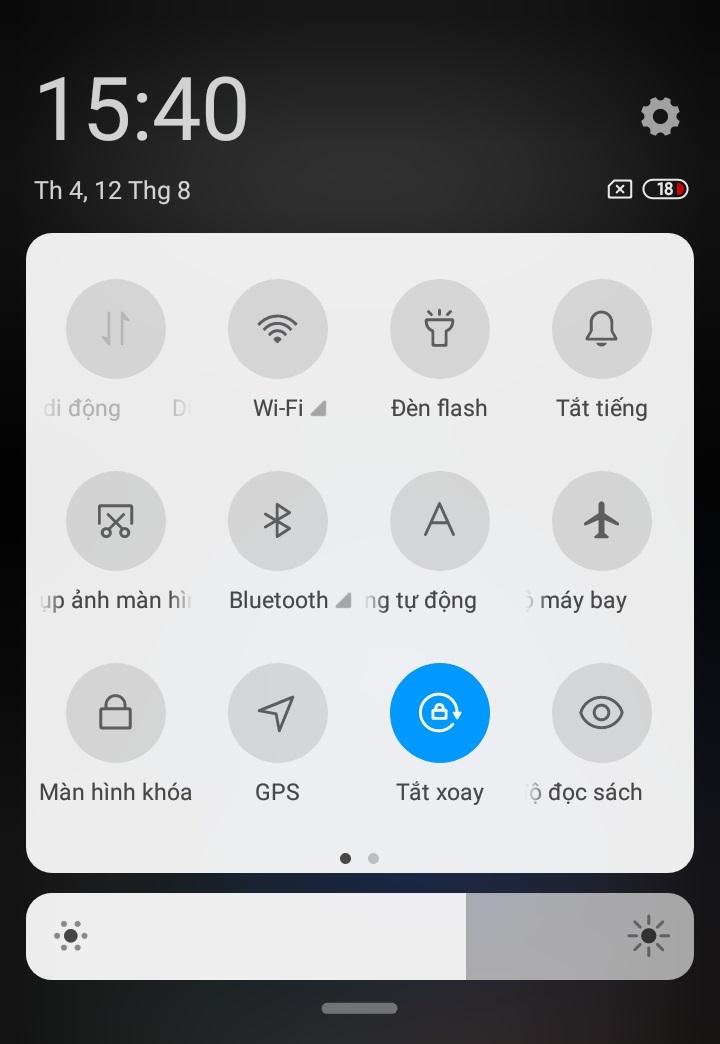Viewport: 720px width, 1044px height.
Task: Tap the Màn hình khóa lock tile
Action: tap(116, 713)
